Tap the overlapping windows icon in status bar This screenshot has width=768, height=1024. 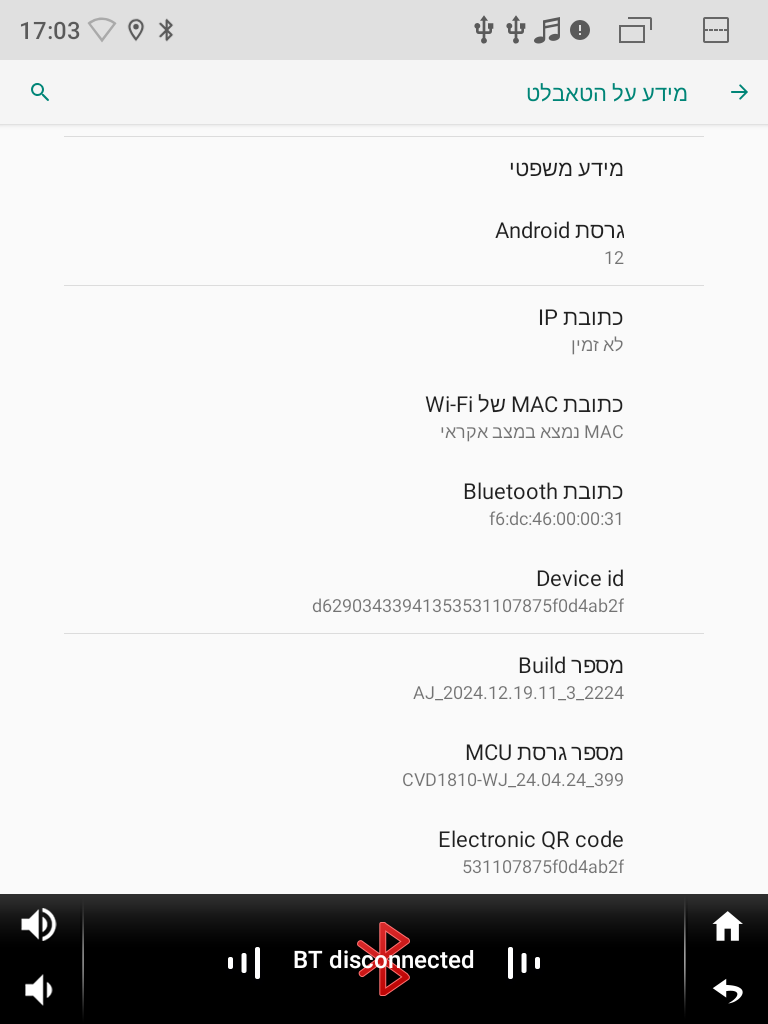point(637,30)
